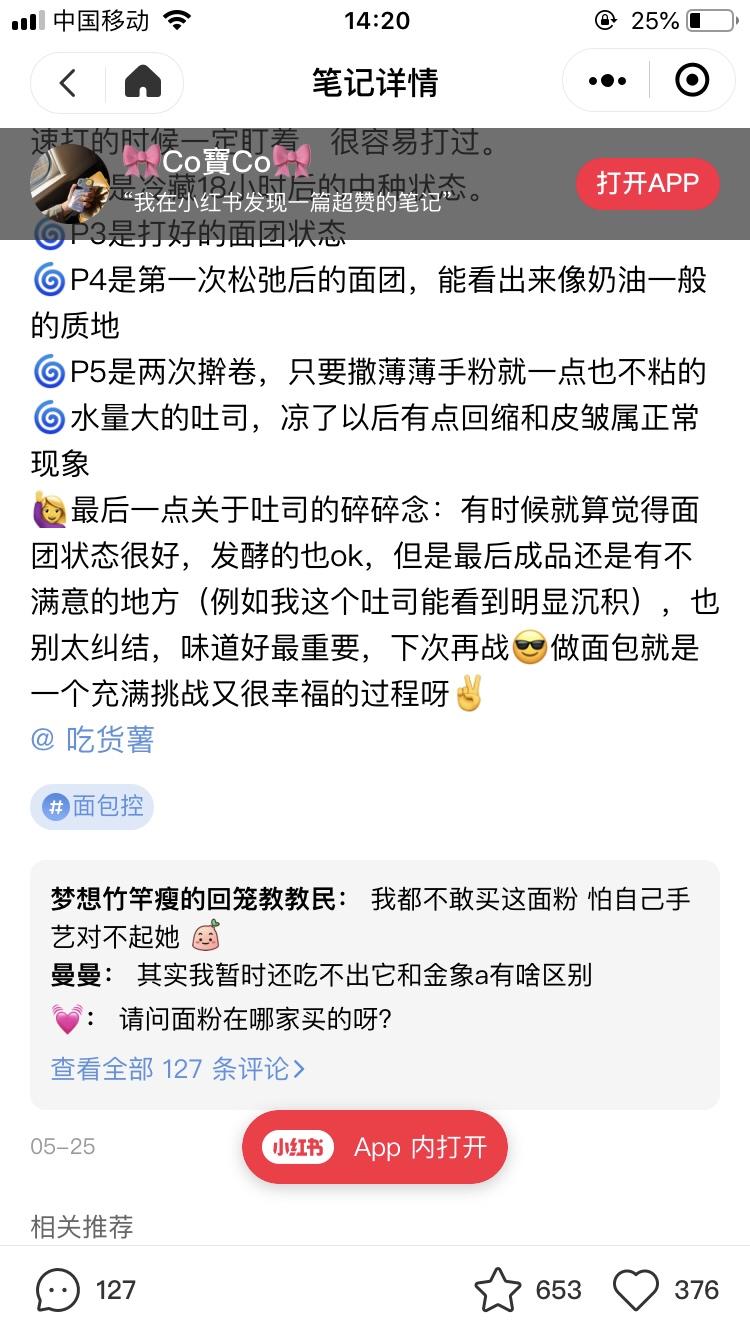Tap the 小红书 App 内打开 button
The width and height of the screenshot is (750, 1334).
pyautogui.click(x=375, y=1147)
